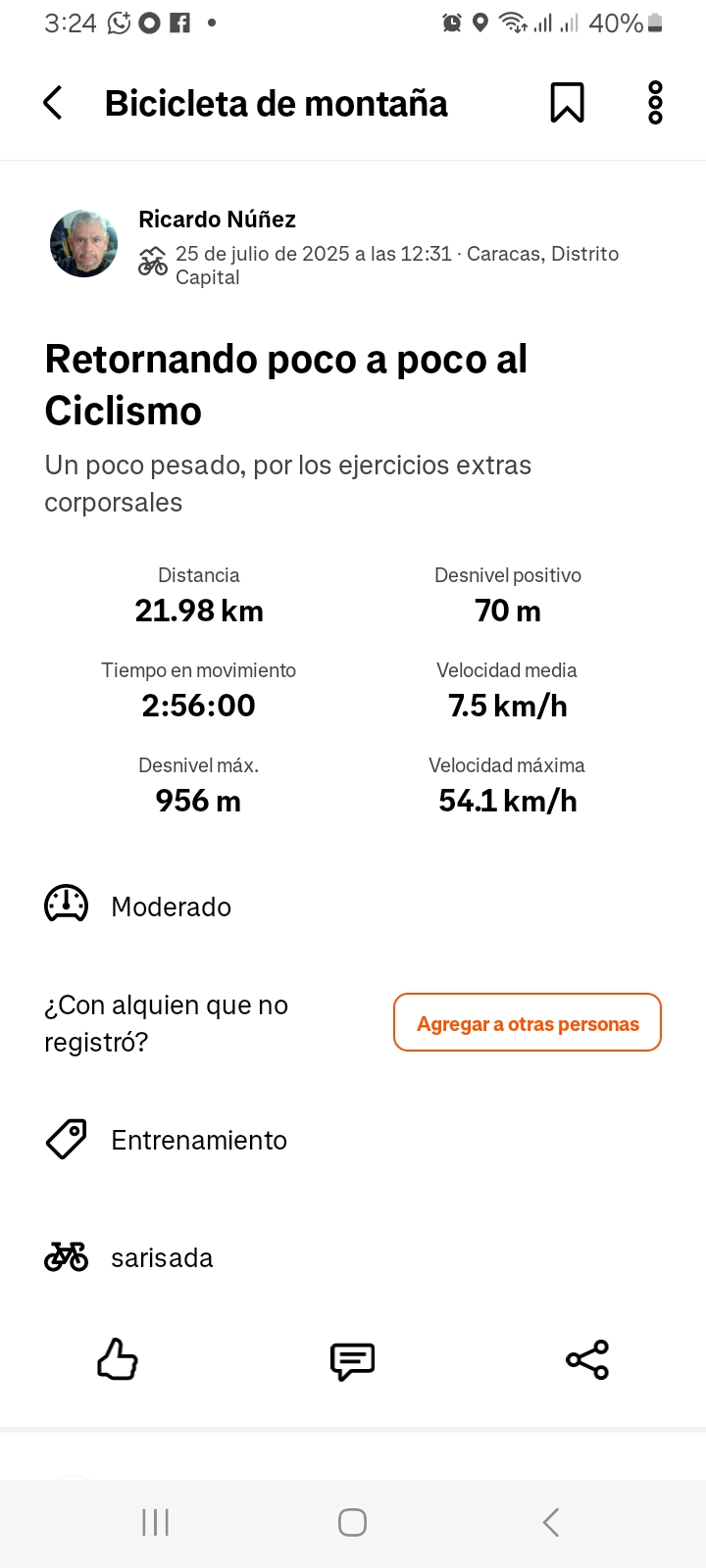Open Ricardo Núñez's profile picture
The width and height of the screenshot is (706, 1568).
(83, 243)
